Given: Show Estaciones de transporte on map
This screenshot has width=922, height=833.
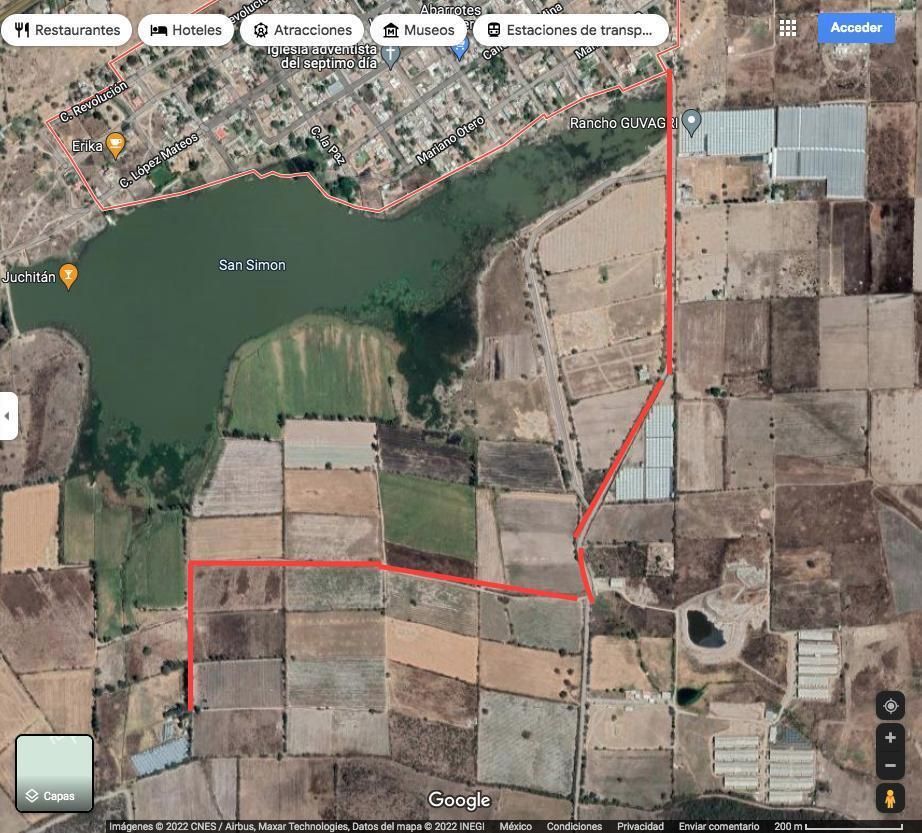Looking at the screenshot, I should tap(570, 30).
